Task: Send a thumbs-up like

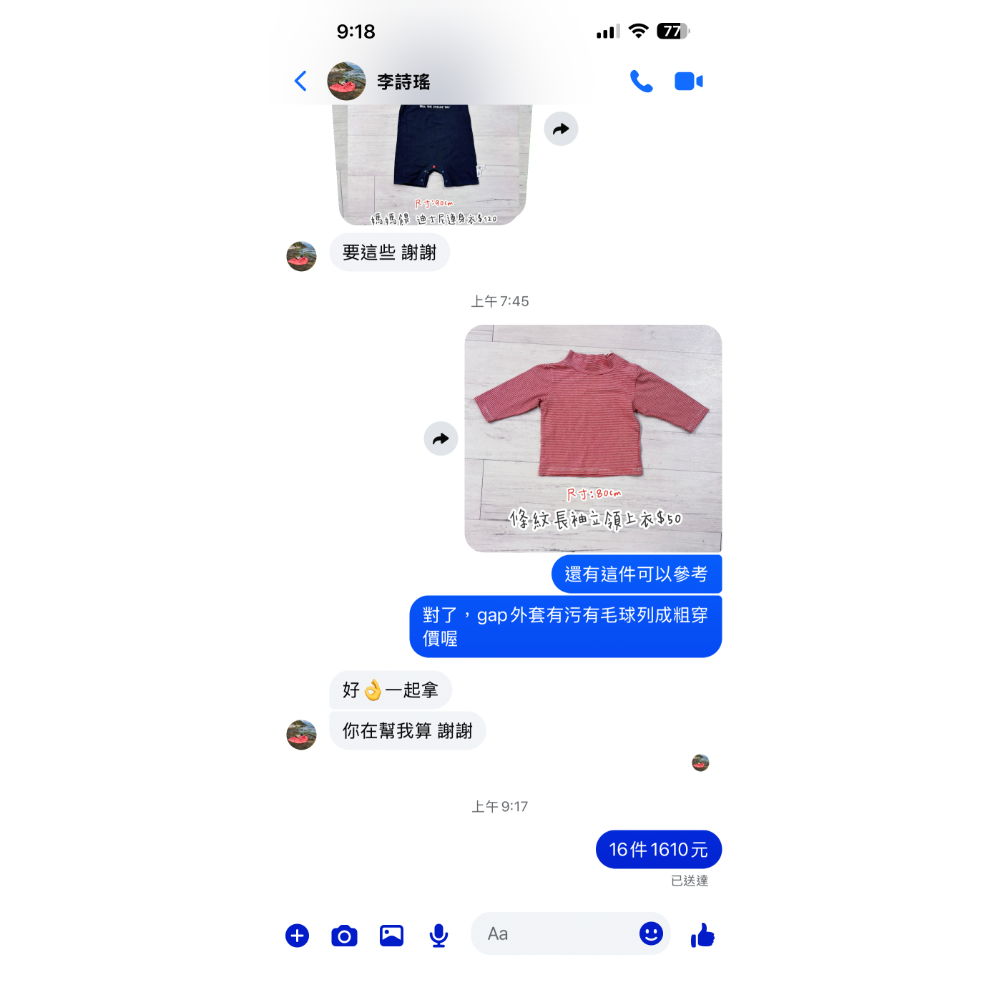Action: point(703,935)
